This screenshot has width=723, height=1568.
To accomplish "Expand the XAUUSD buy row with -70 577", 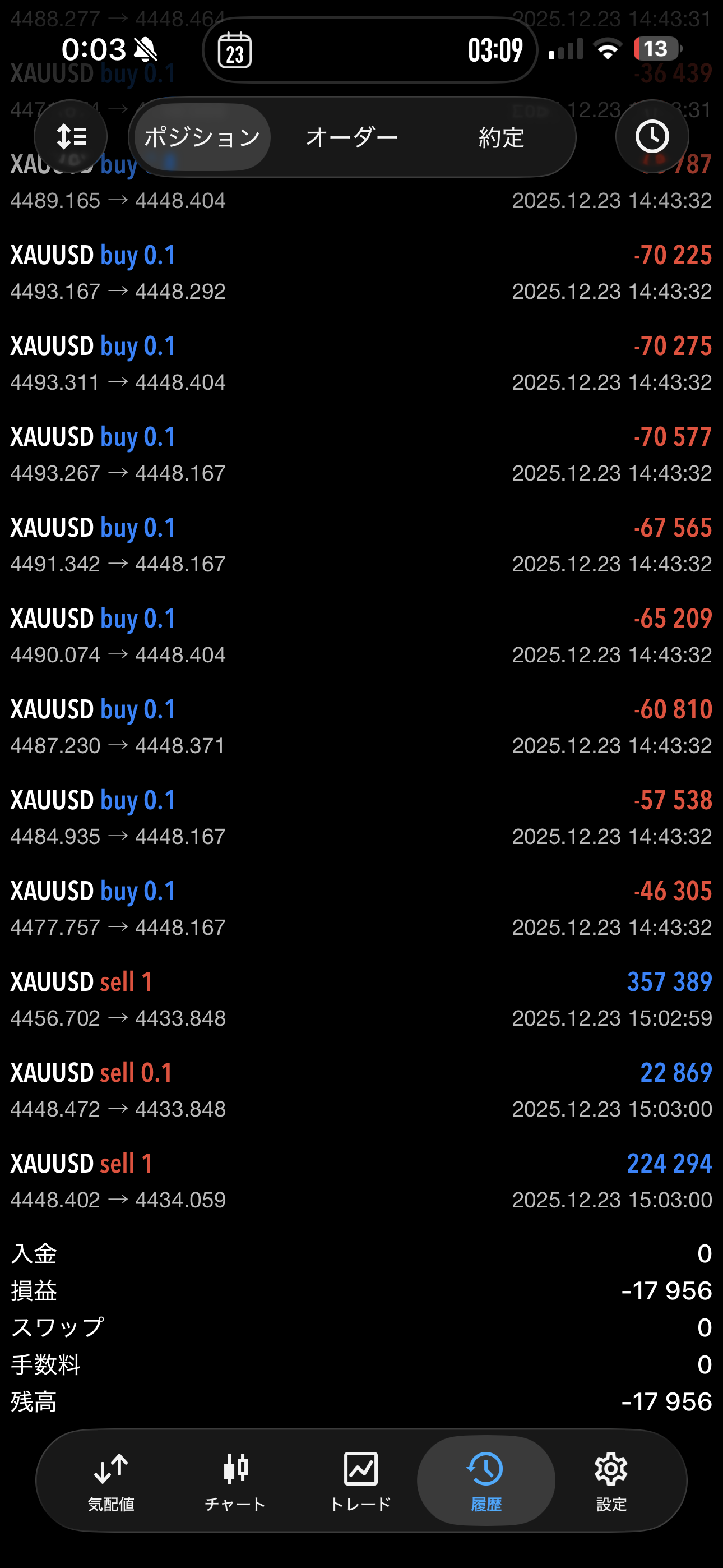I will 361,454.
